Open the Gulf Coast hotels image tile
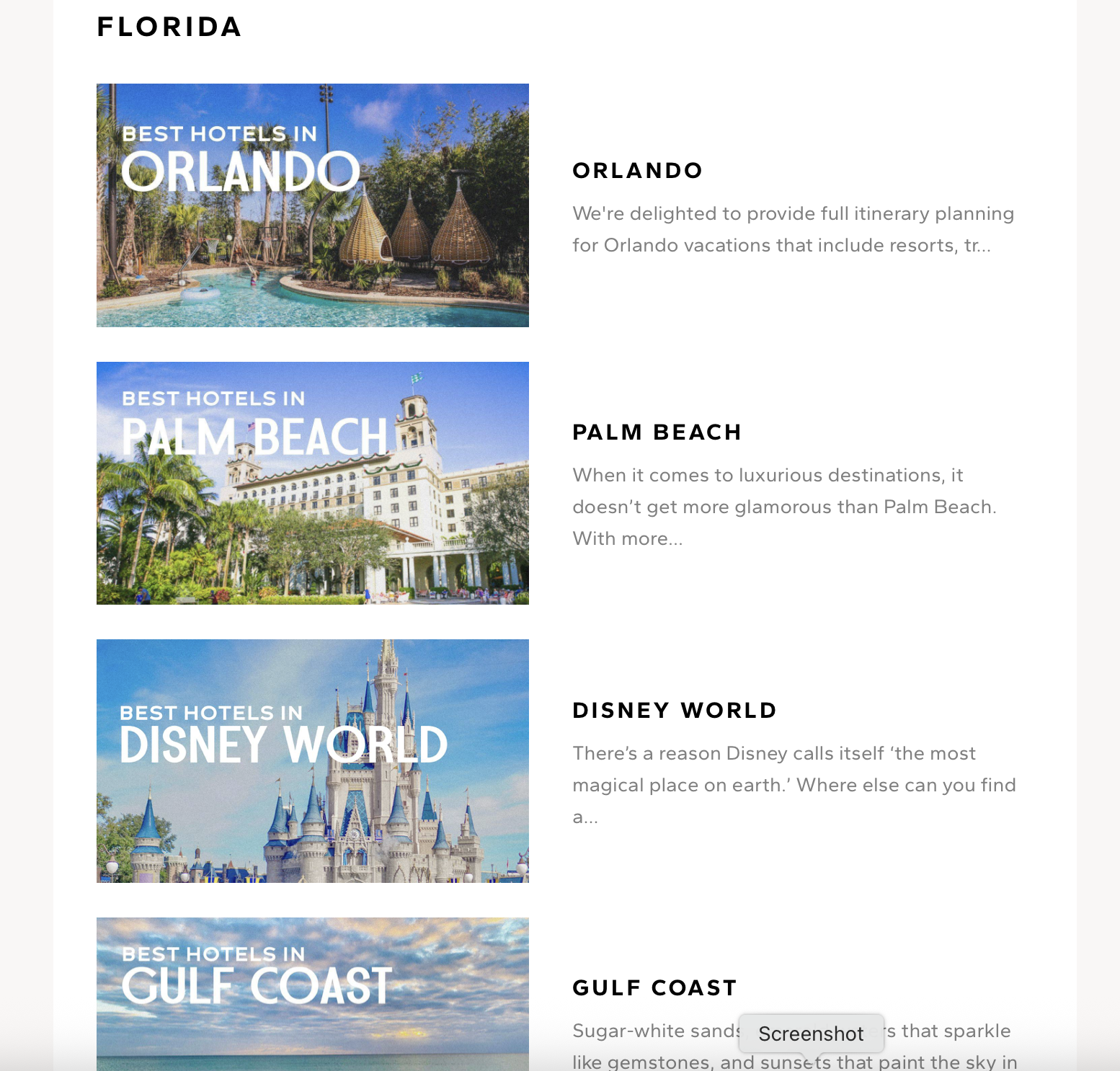Image resolution: width=1120 pixels, height=1071 pixels. (x=313, y=994)
